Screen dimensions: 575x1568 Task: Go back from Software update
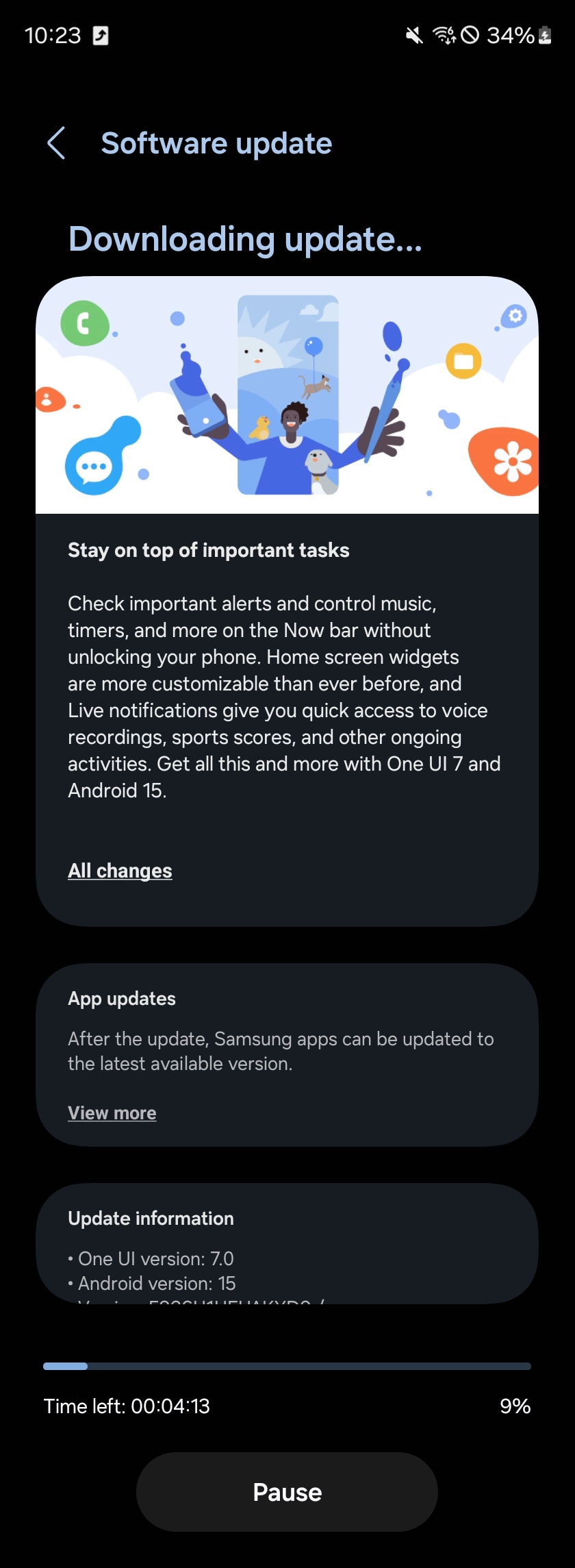point(56,143)
